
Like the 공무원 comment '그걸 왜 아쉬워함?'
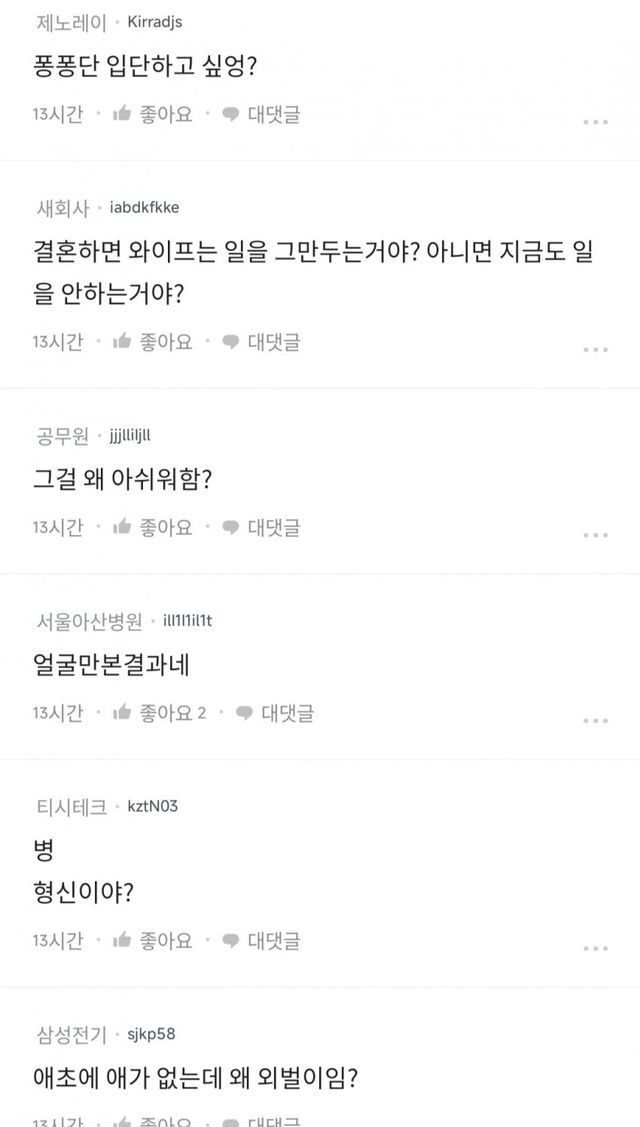[152, 527]
